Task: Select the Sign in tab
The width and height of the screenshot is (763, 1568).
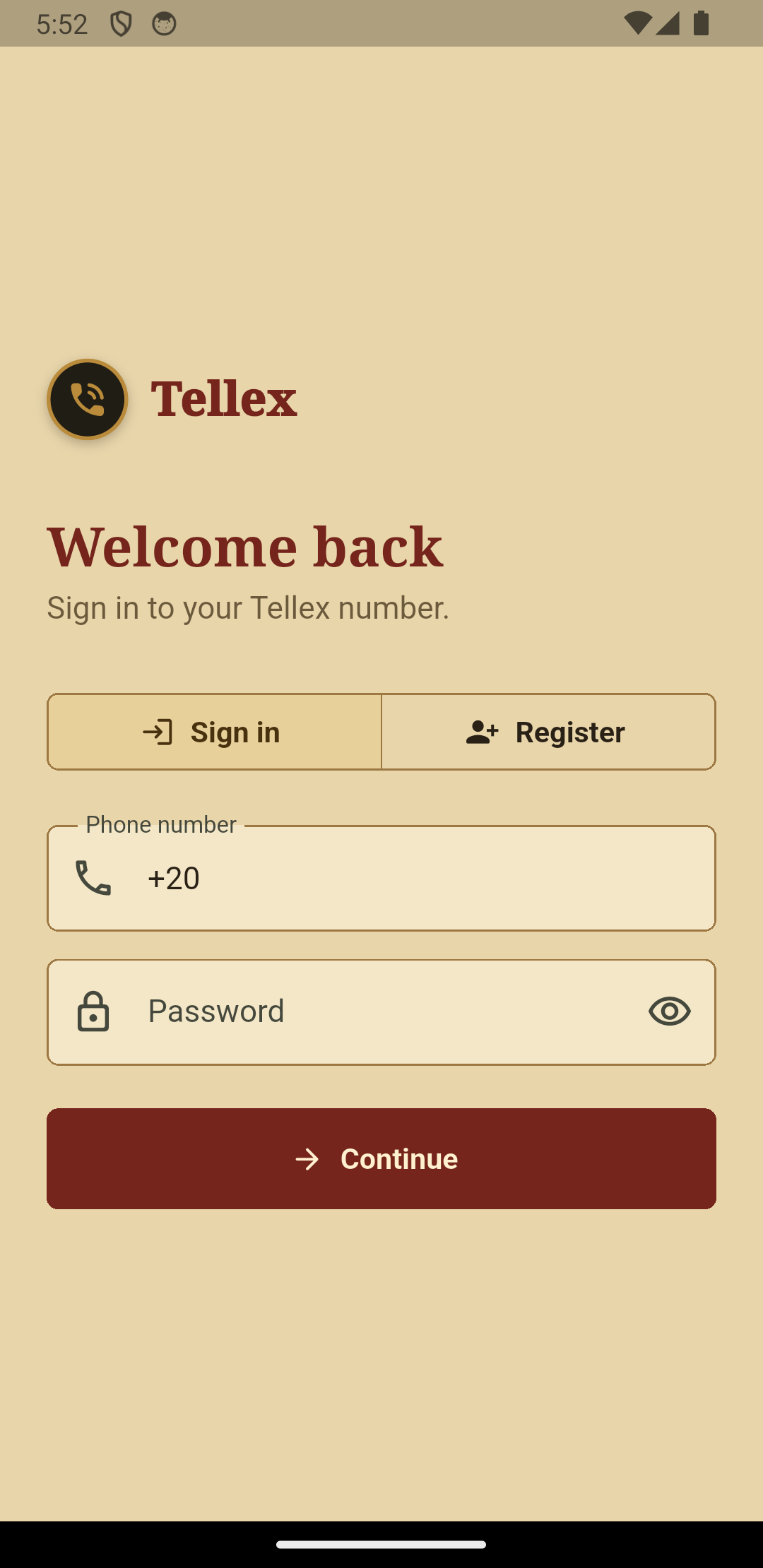Action: [x=214, y=732]
